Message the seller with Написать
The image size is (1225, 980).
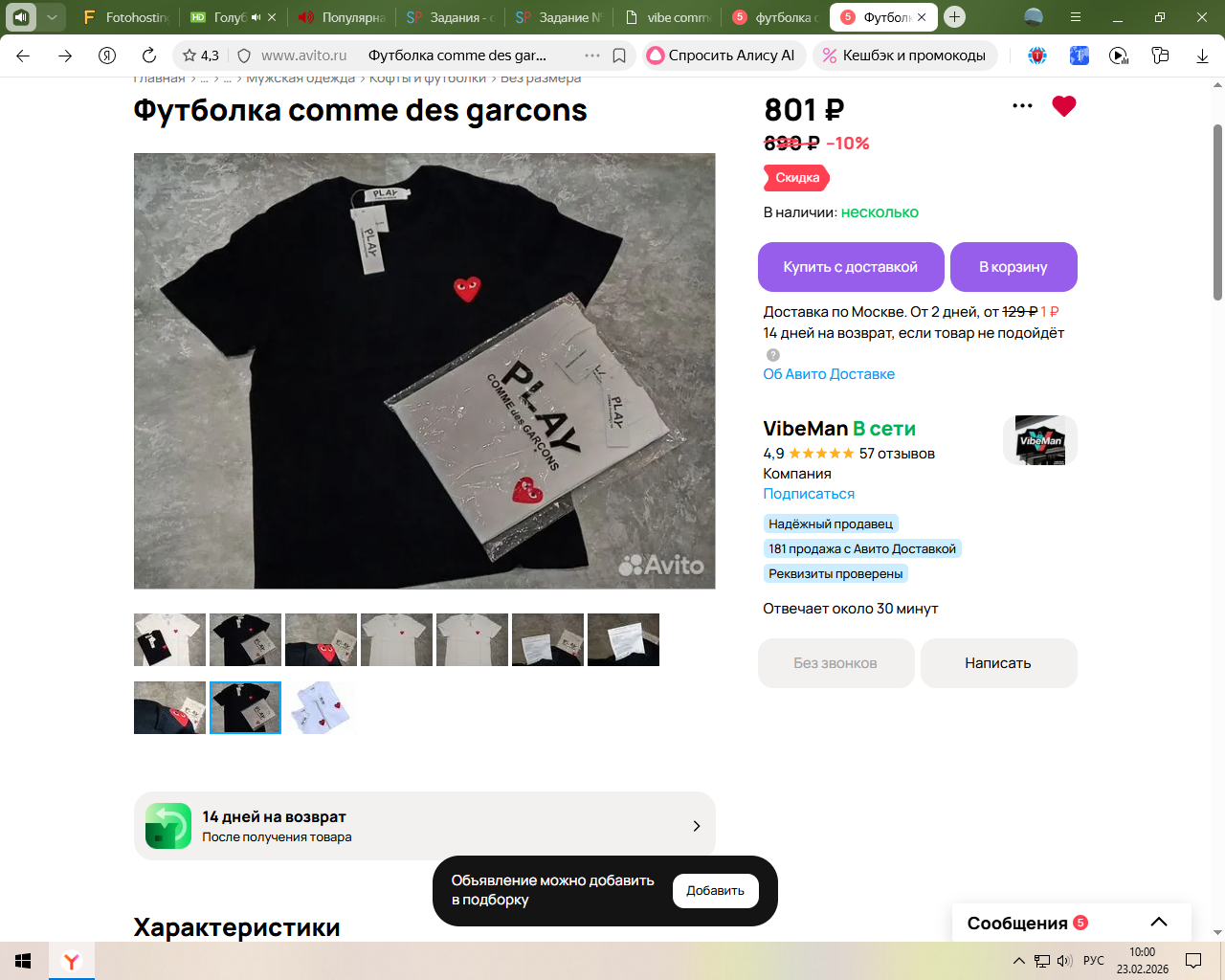tap(997, 663)
